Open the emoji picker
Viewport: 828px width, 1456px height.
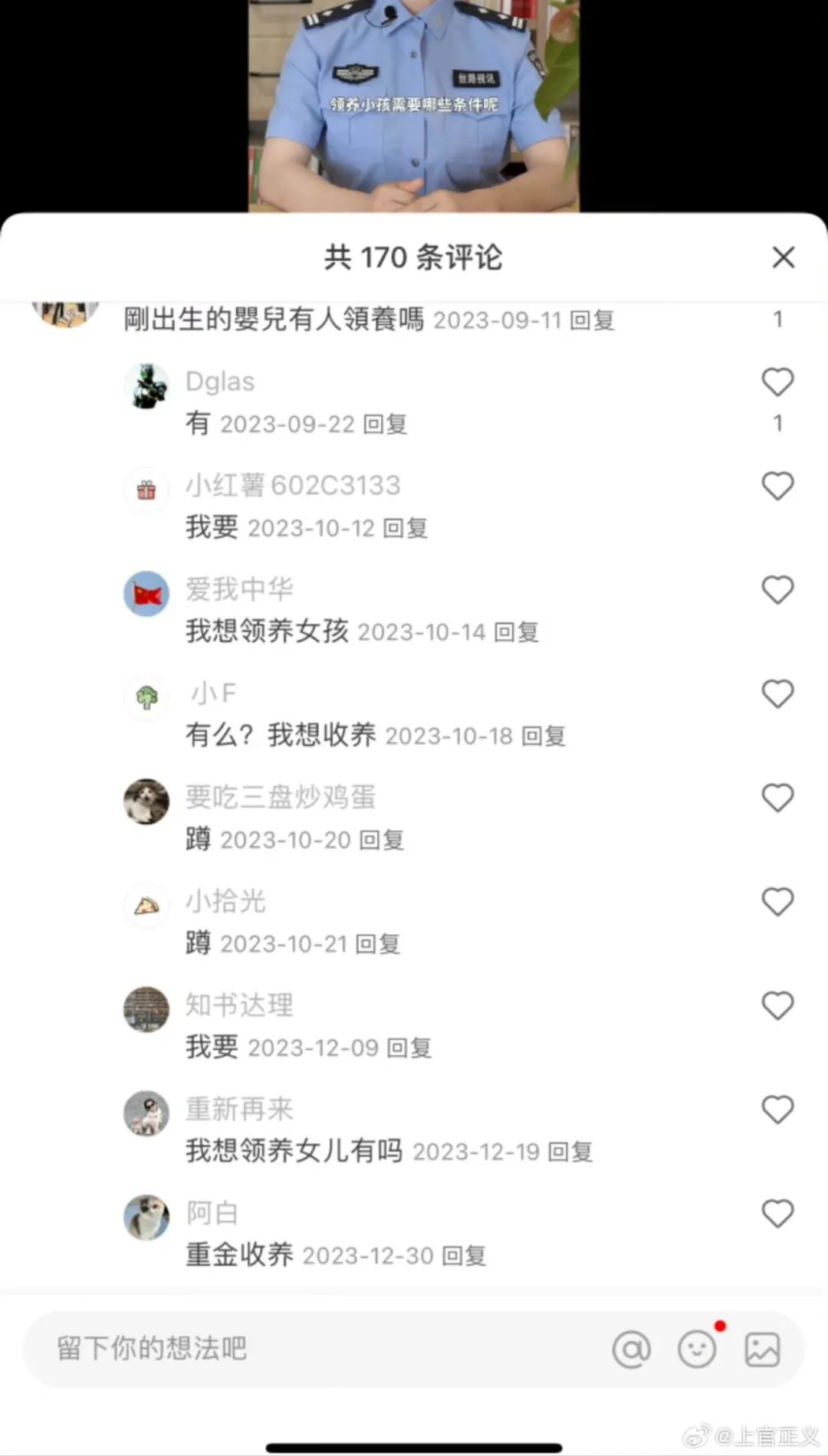point(696,1349)
